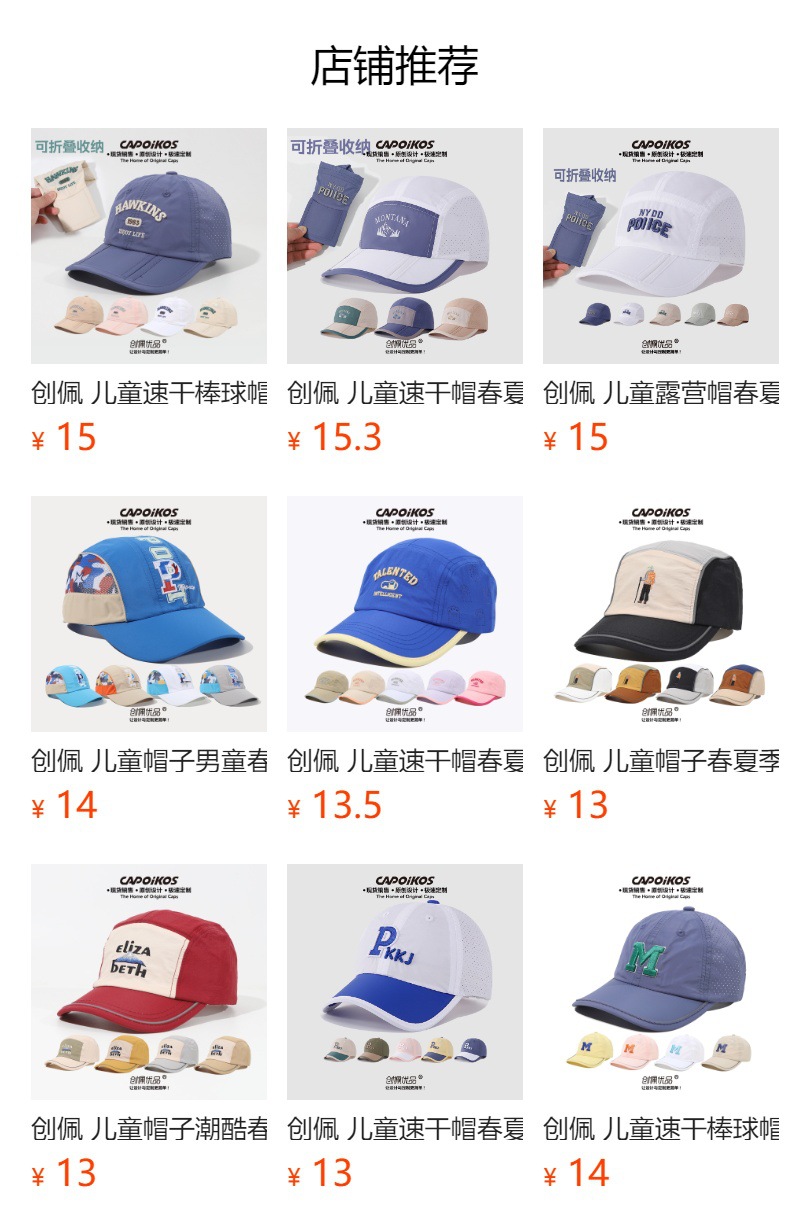
Task: Tap the 儿童速干帽春夏 card priced ¥13
Action: (405, 1028)
